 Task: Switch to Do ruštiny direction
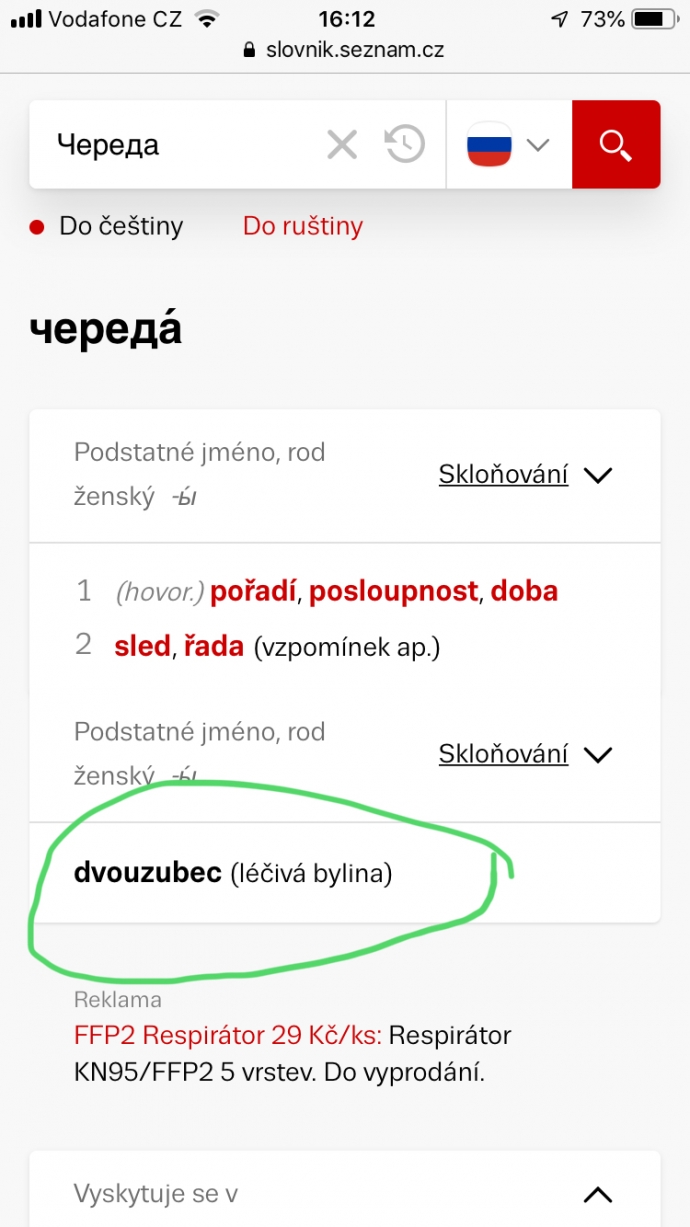point(303,226)
